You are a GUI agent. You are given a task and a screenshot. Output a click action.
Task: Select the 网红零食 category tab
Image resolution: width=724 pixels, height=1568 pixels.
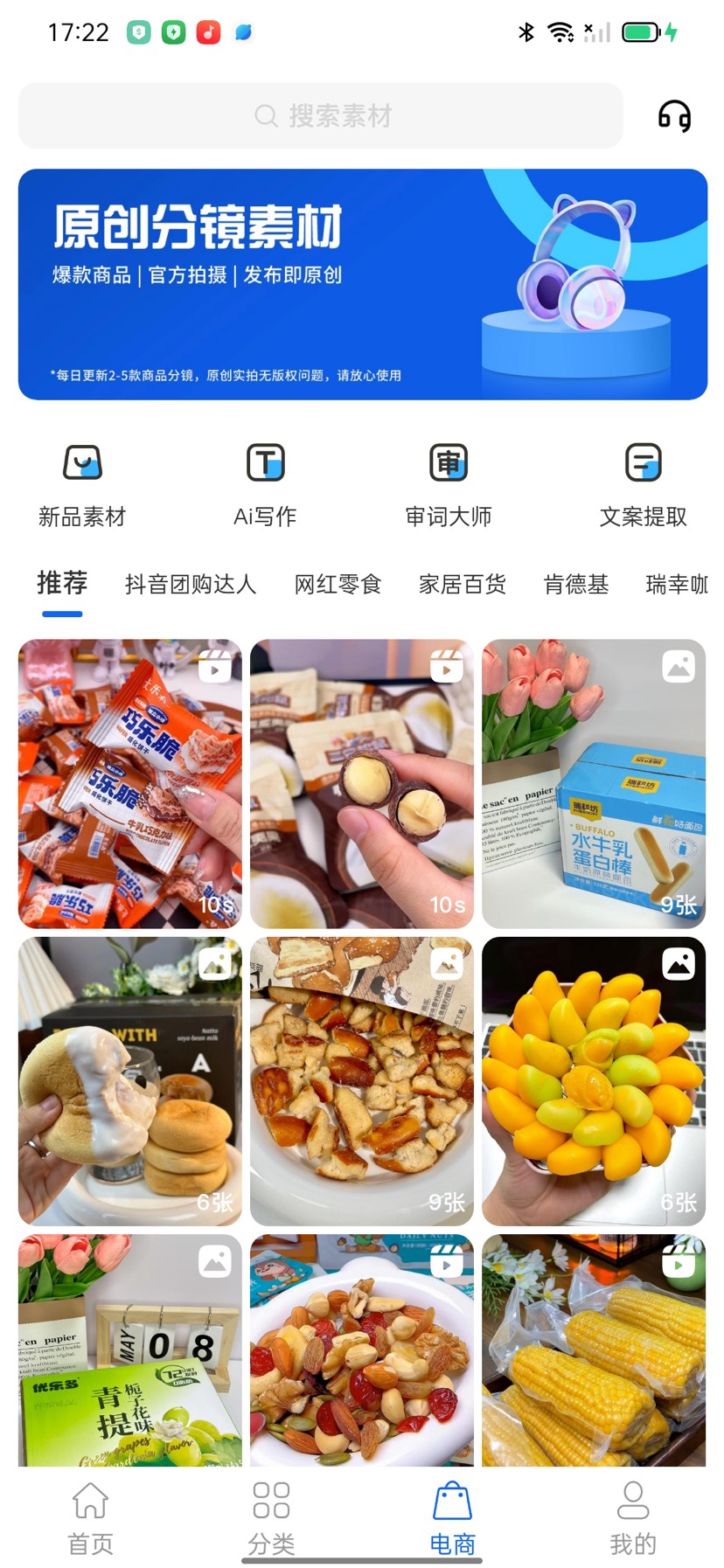pos(338,584)
